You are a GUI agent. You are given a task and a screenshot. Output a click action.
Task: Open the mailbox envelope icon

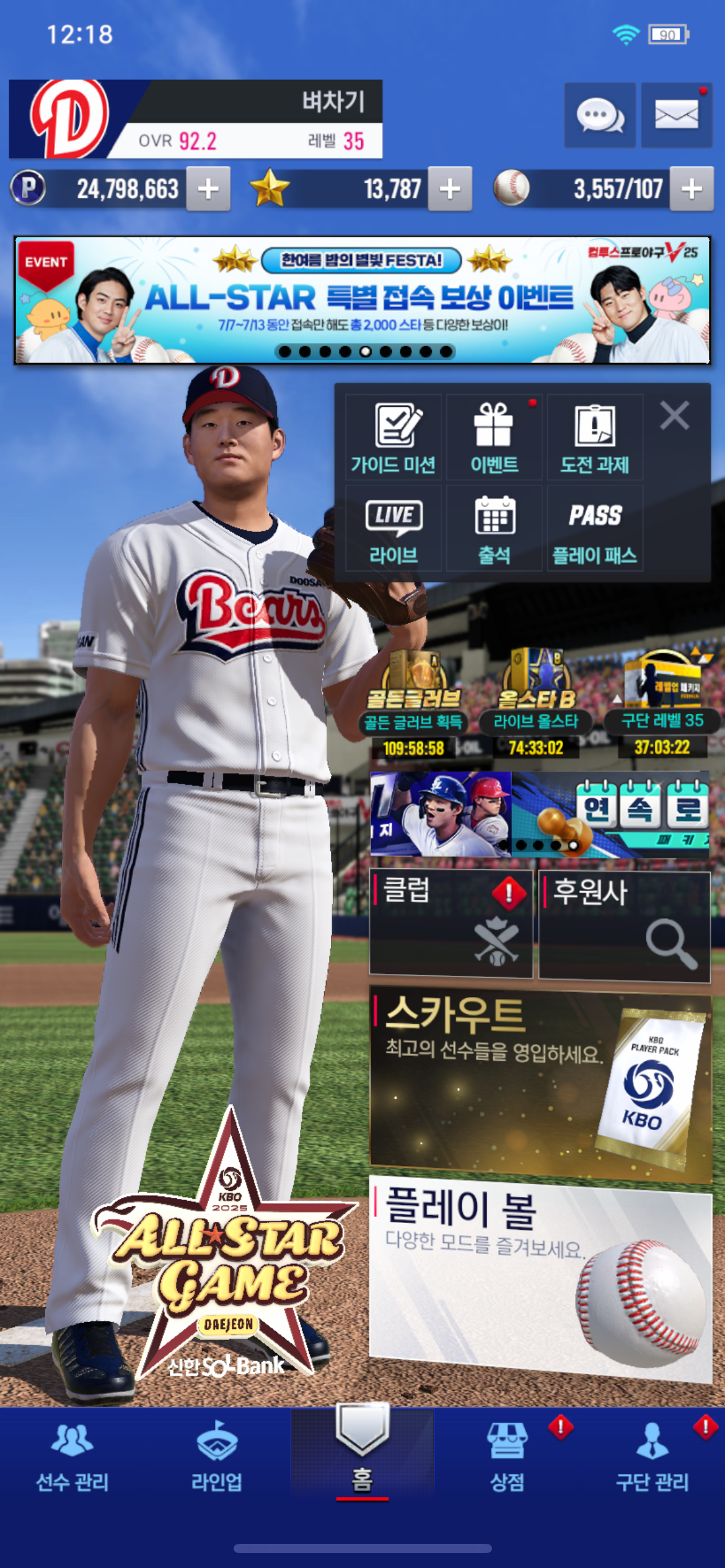click(676, 116)
